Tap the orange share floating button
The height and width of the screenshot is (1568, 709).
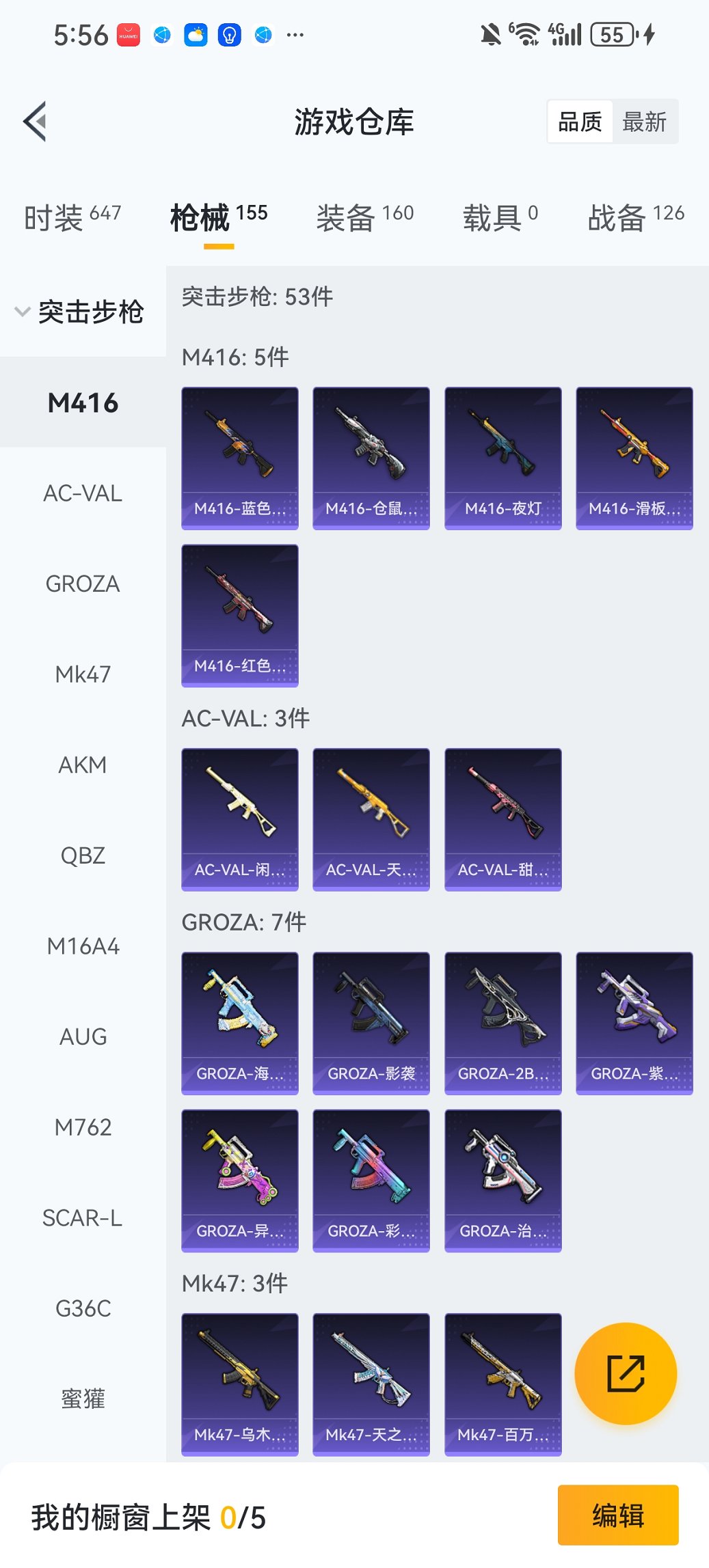pyautogui.click(x=626, y=1373)
